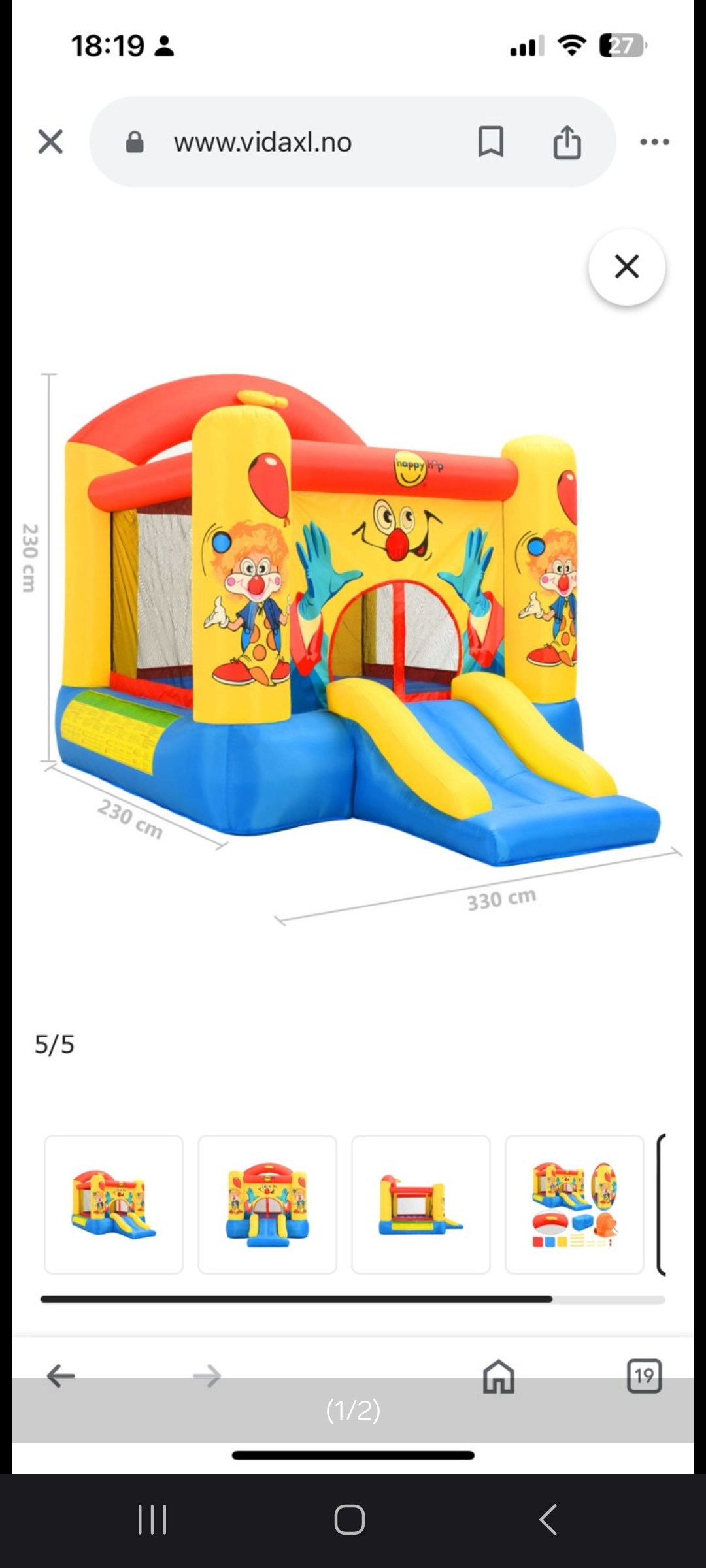The width and height of the screenshot is (706, 1568).
Task: Select the side-view castle thumbnail
Action: point(420,1204)
